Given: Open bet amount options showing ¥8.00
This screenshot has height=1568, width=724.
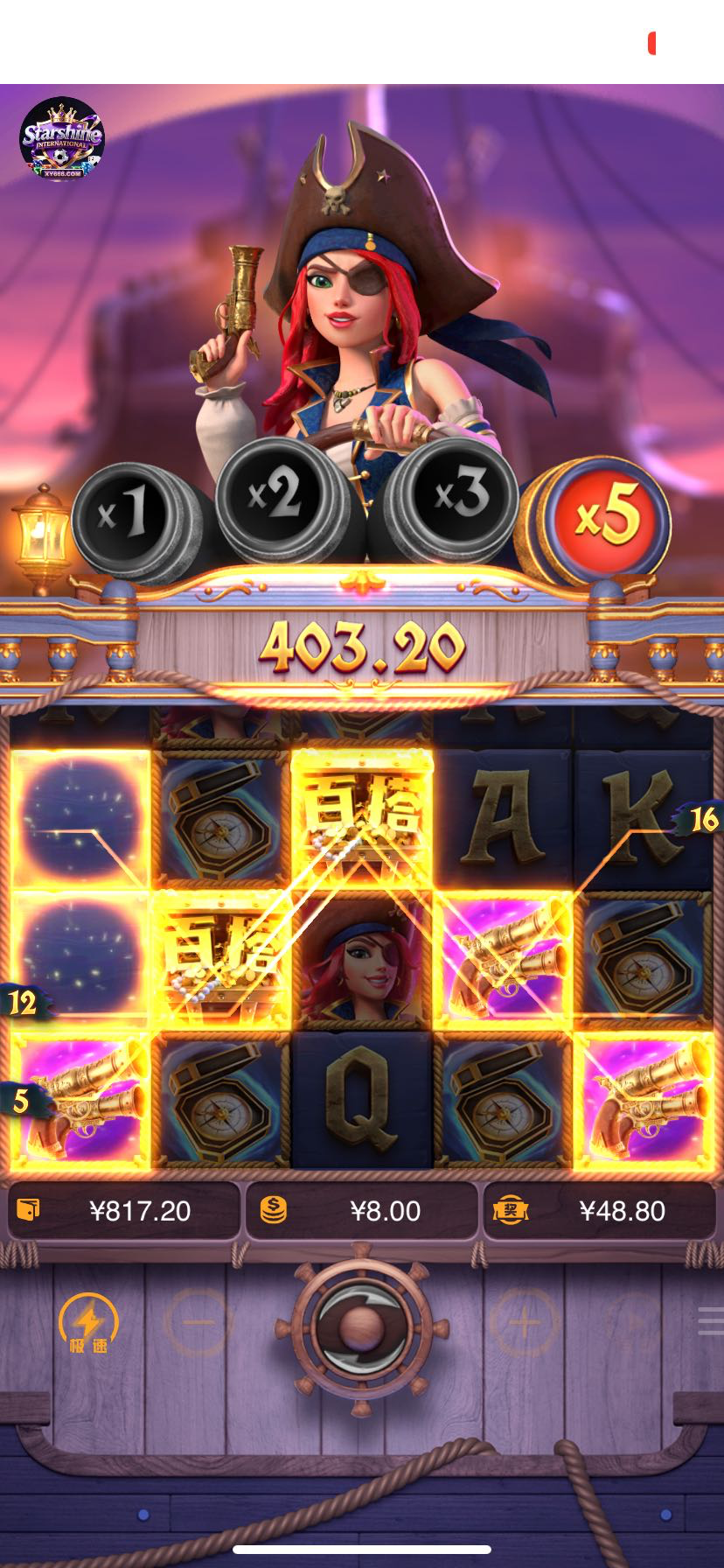Looking at the screenshot, I should point(361,1211).
